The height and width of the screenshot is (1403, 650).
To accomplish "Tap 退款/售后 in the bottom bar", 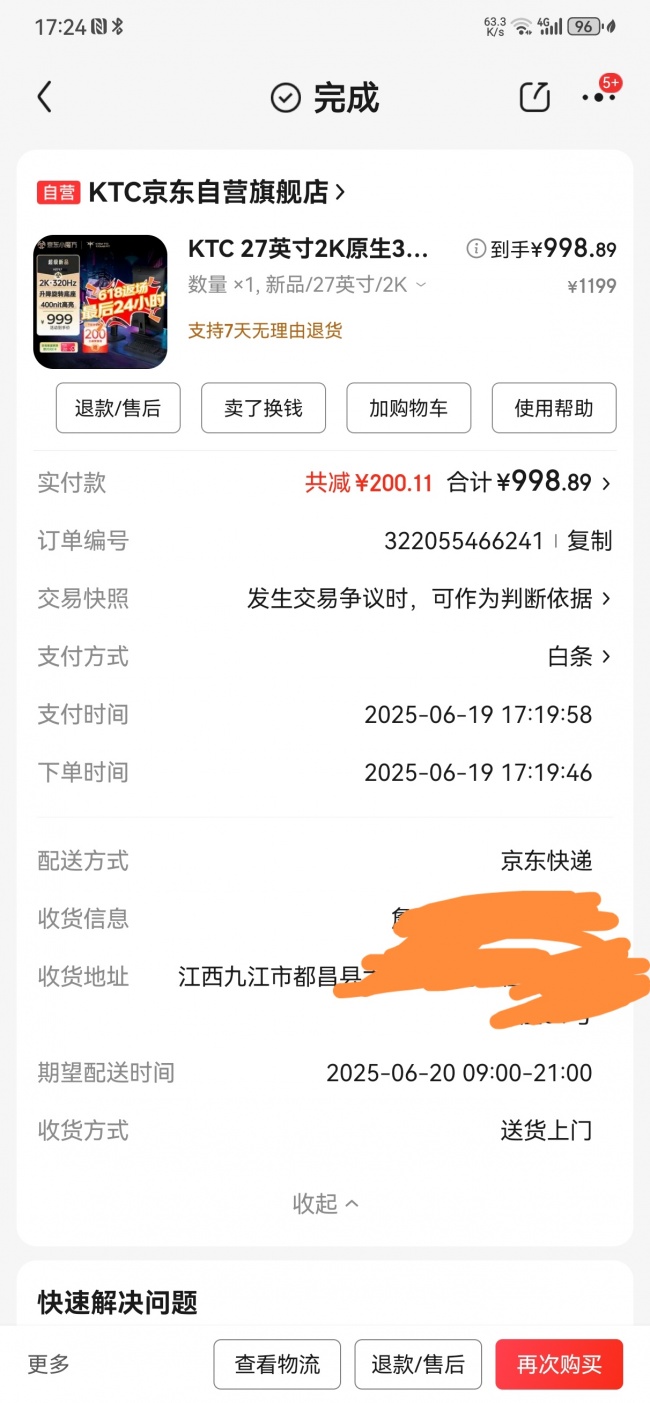I will (418, 1364).
